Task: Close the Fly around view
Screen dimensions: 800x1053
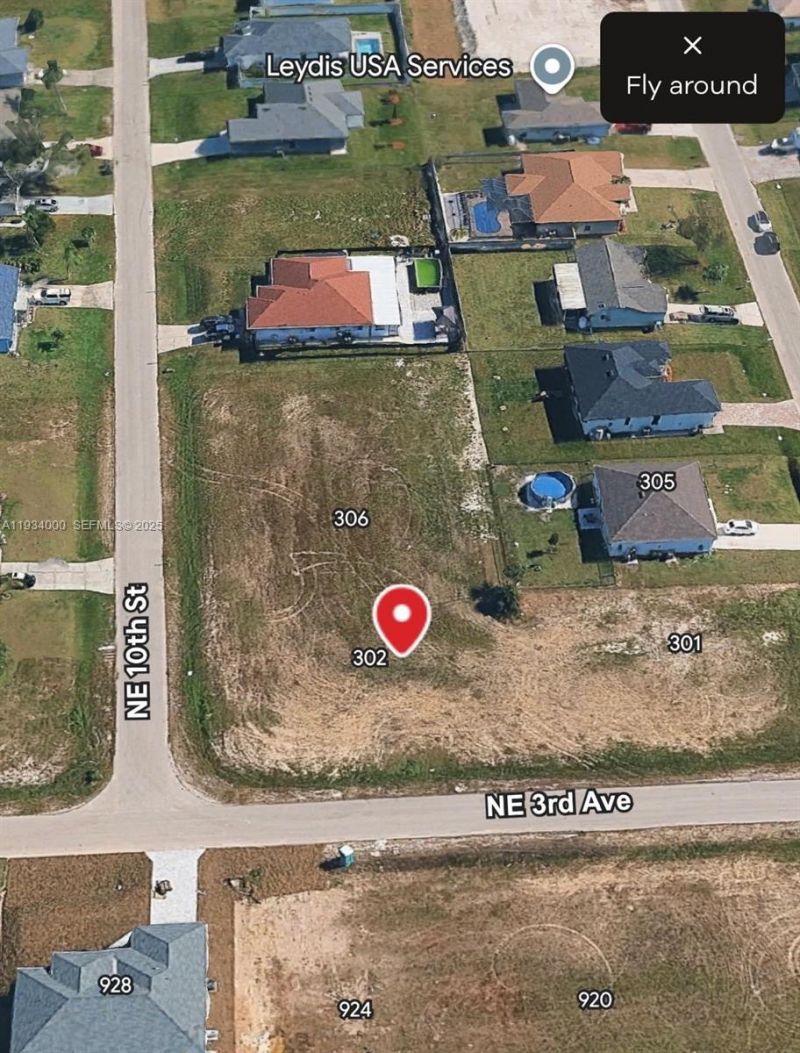Action: point(692,46)
